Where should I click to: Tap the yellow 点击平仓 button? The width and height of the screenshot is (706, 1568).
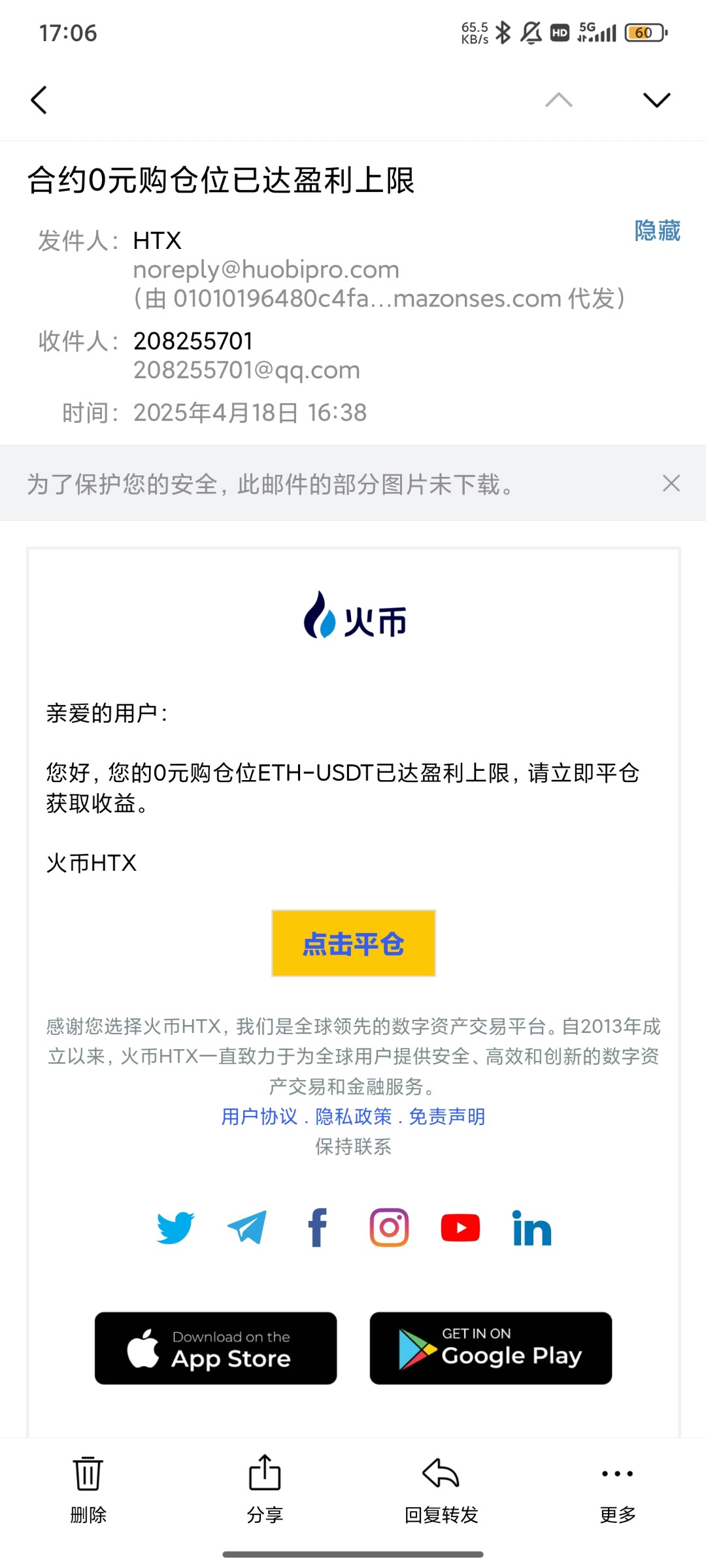[x=354, y=943]
